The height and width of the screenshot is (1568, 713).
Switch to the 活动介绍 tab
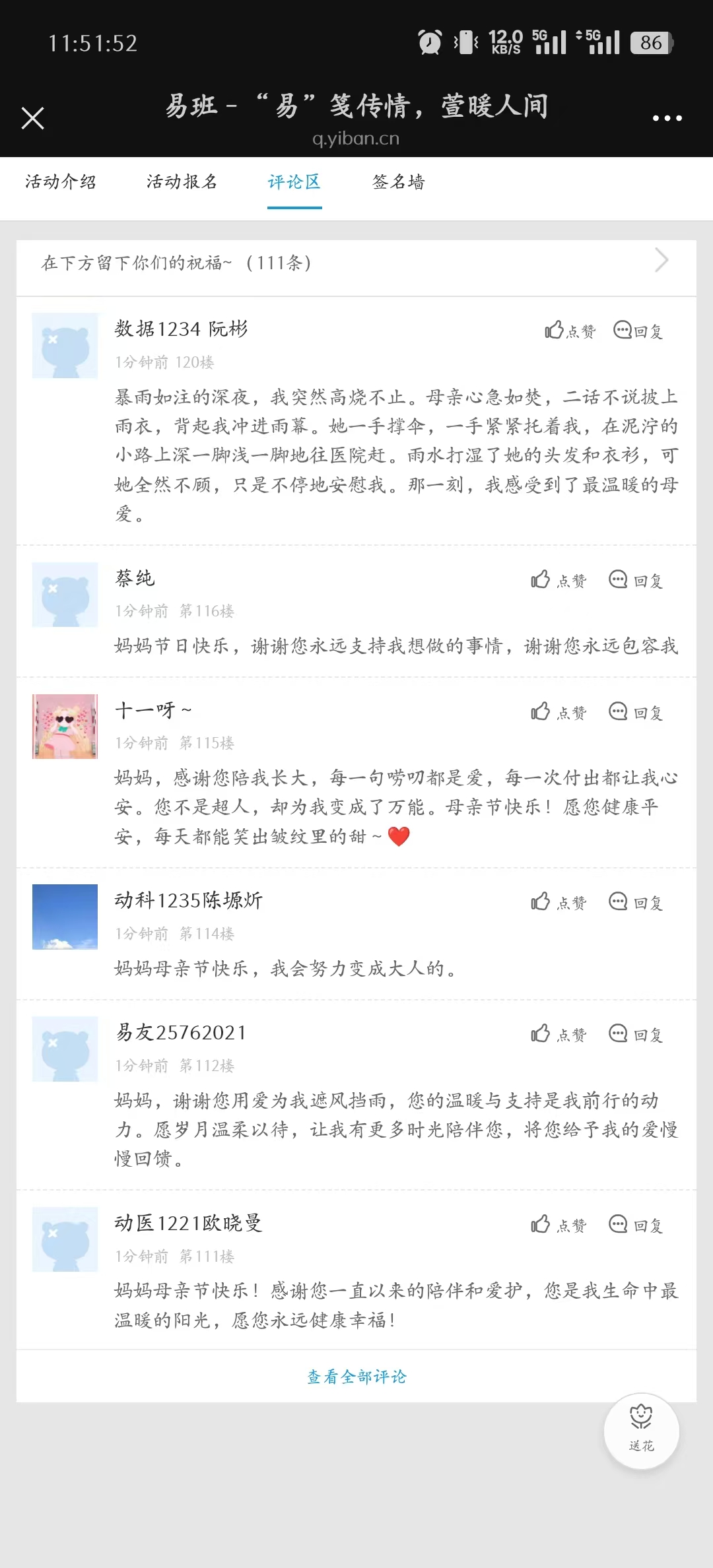click(61, 182)
